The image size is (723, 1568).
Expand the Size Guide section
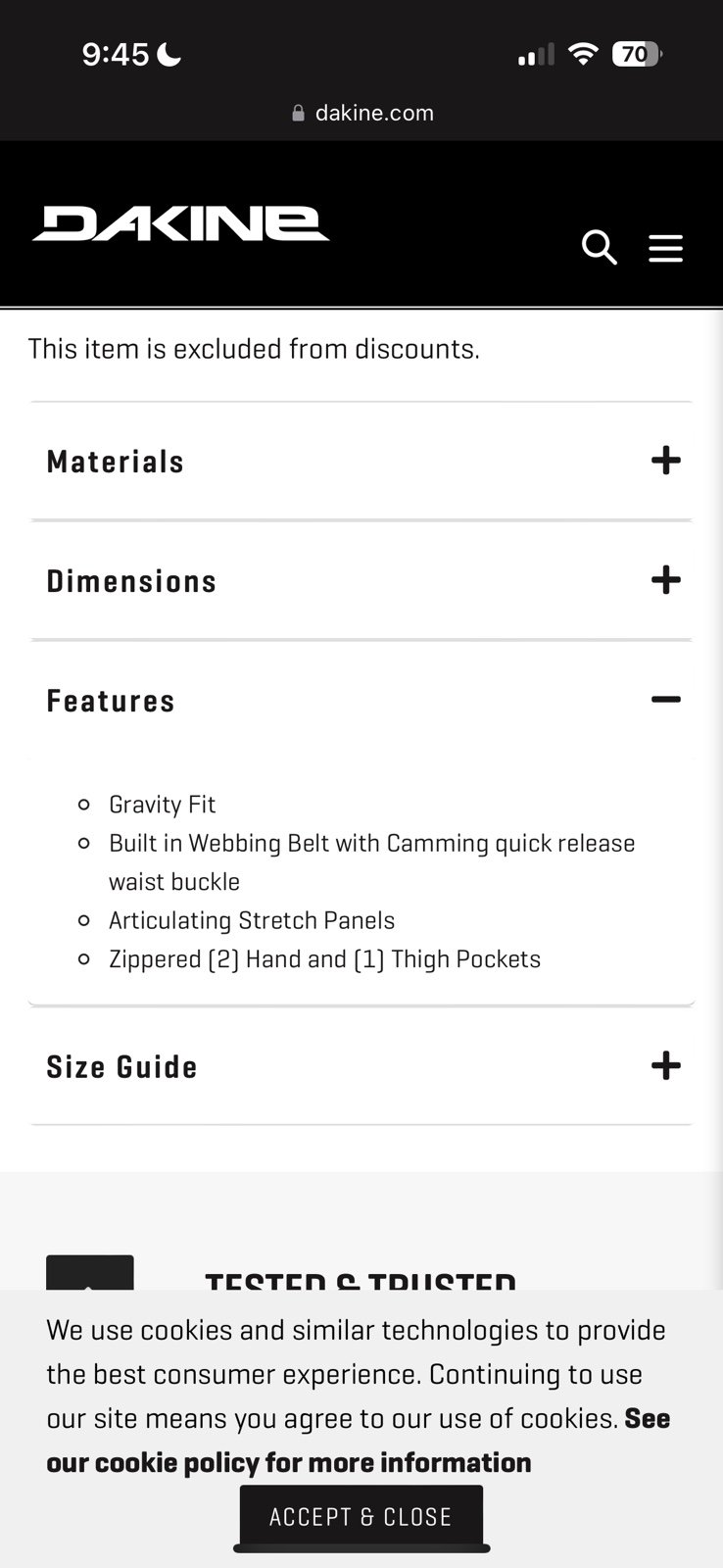[665, 1065]
